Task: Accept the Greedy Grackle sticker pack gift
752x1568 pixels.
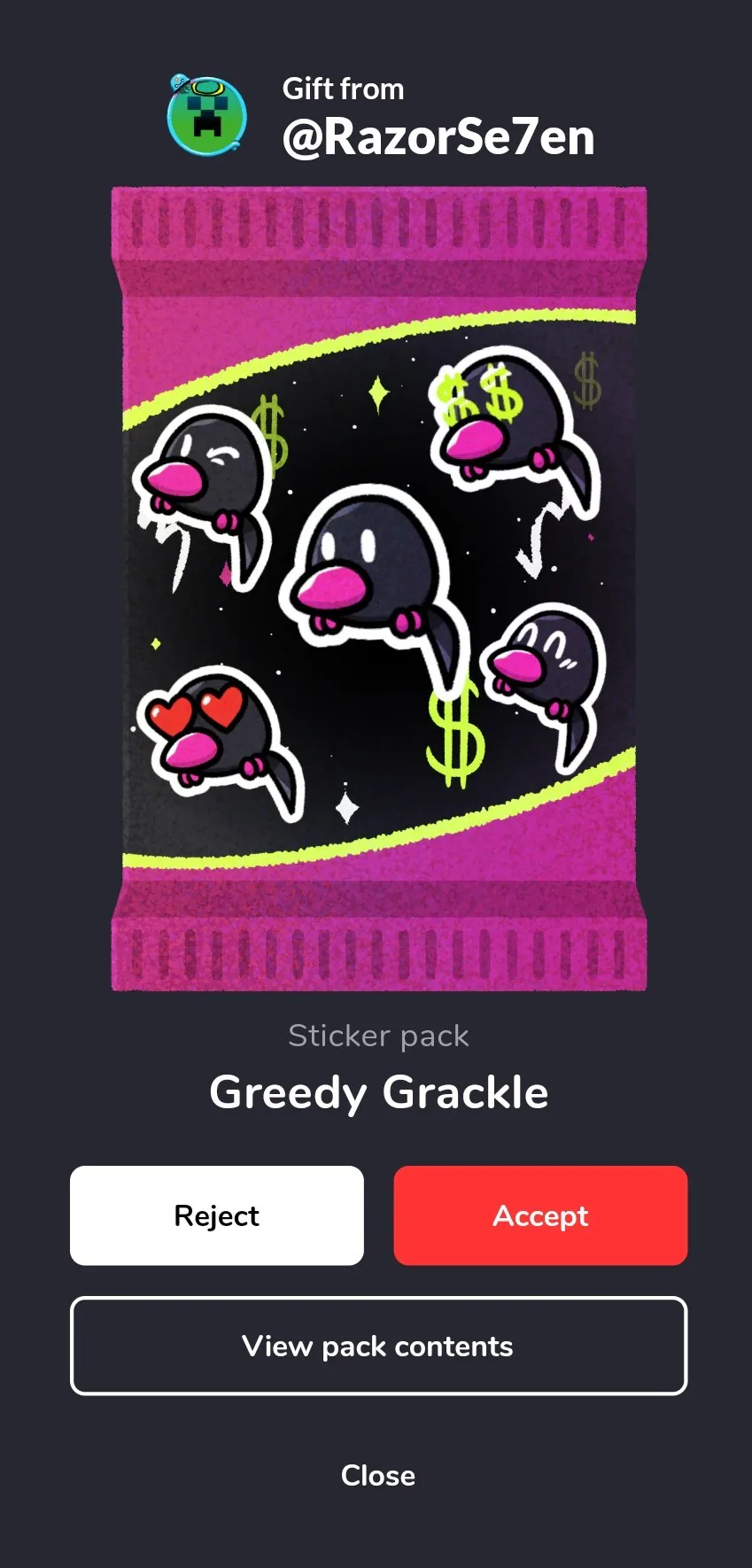Action: pyautogui.click(x=540, y=1215)
